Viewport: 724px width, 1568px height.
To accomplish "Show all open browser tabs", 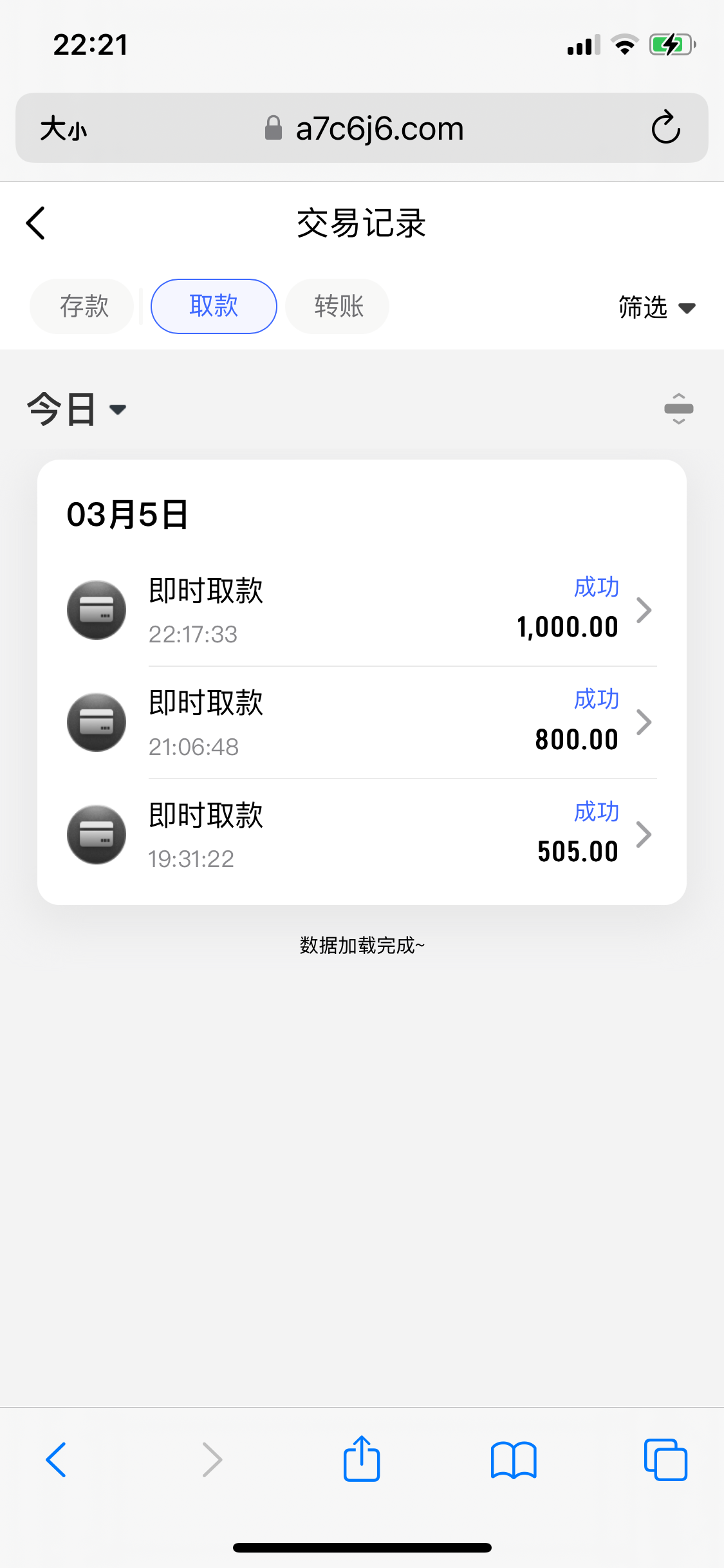I will tap(665, 1459).
